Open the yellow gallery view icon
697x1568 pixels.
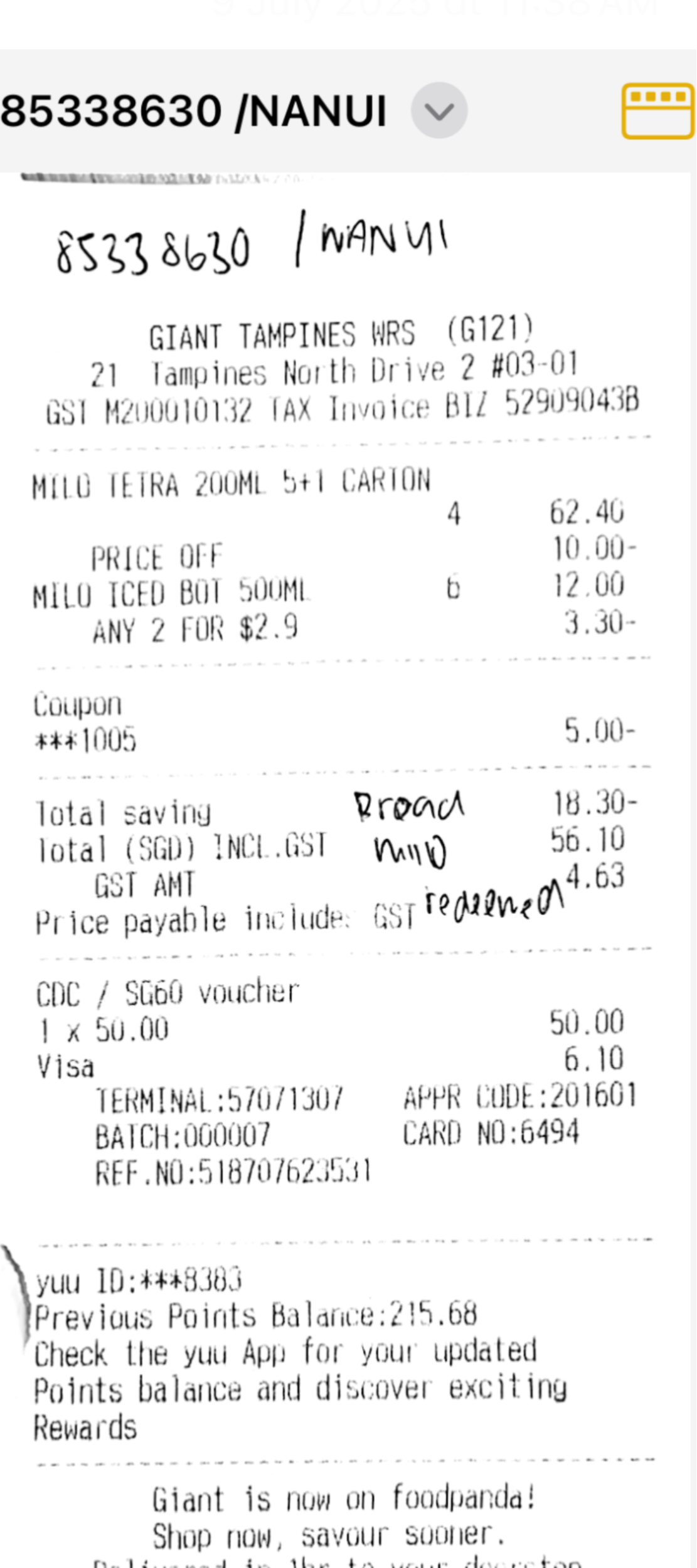click(657, 111)
